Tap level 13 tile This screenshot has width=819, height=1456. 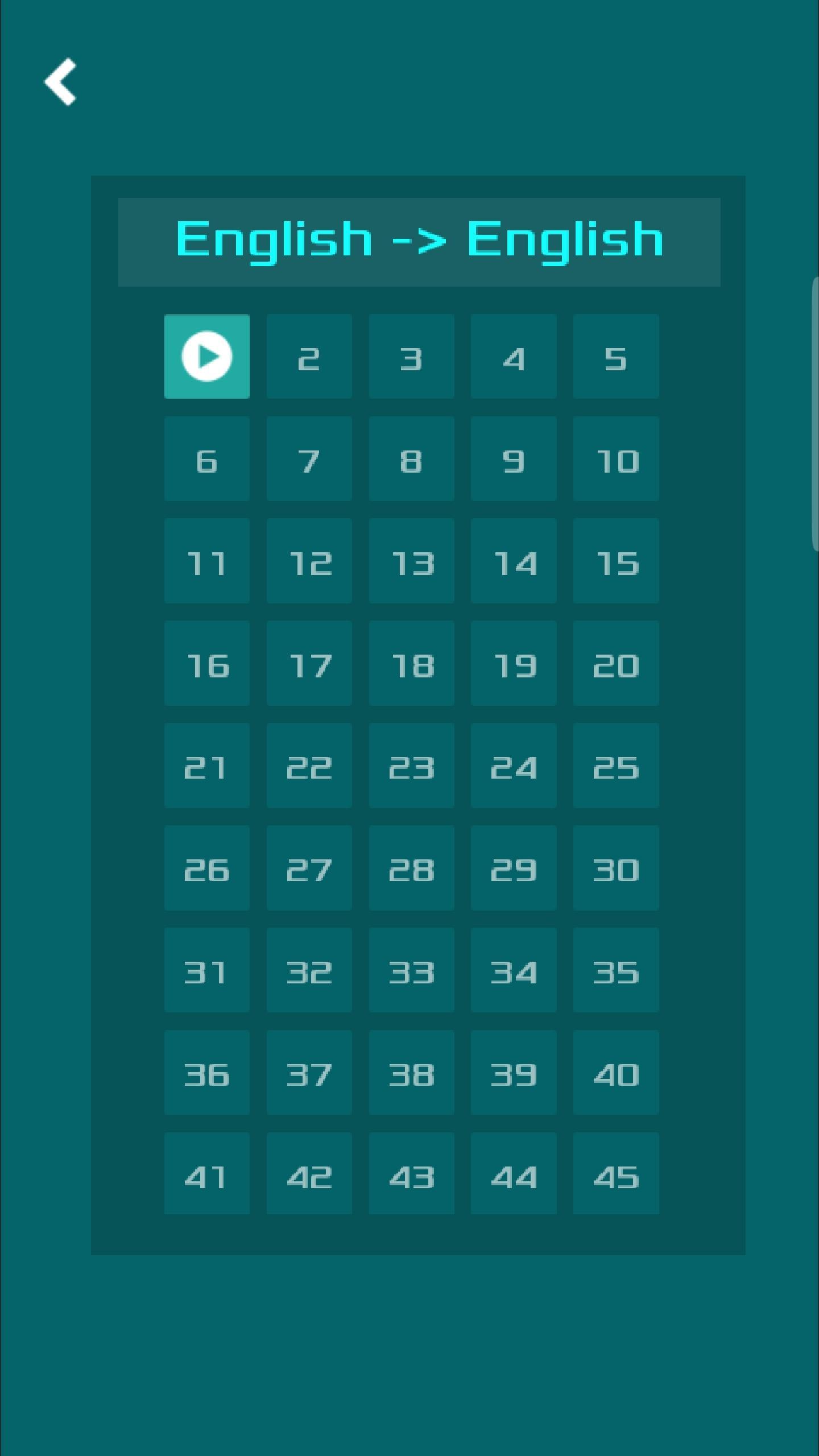coord(411,561)
